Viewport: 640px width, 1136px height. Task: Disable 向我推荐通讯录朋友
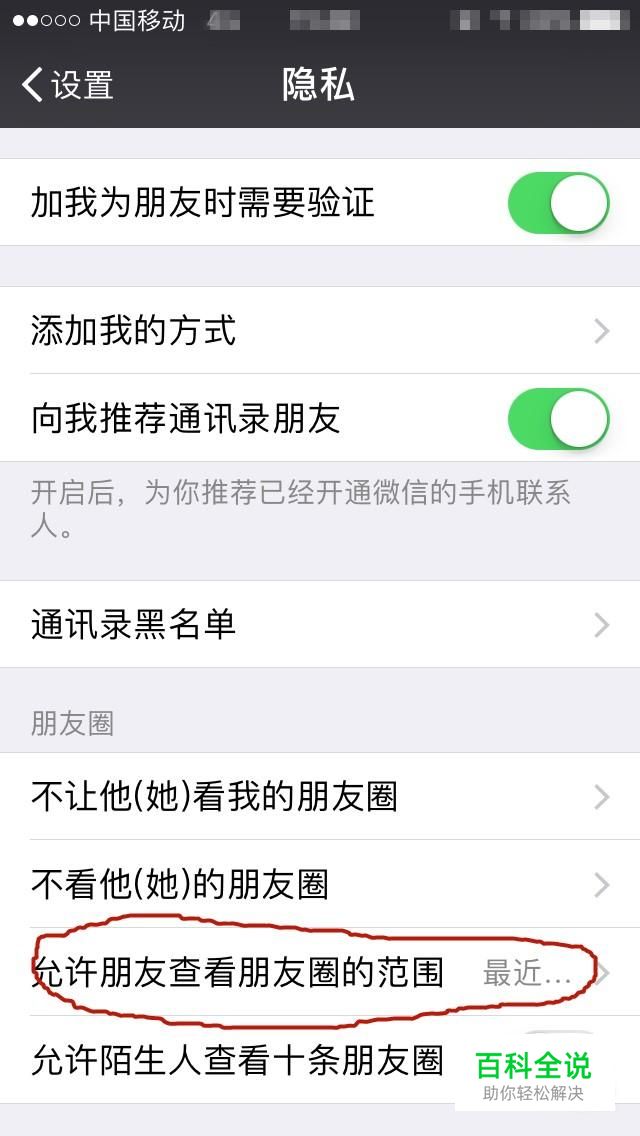pyautogui.click(x=559, y=419)
